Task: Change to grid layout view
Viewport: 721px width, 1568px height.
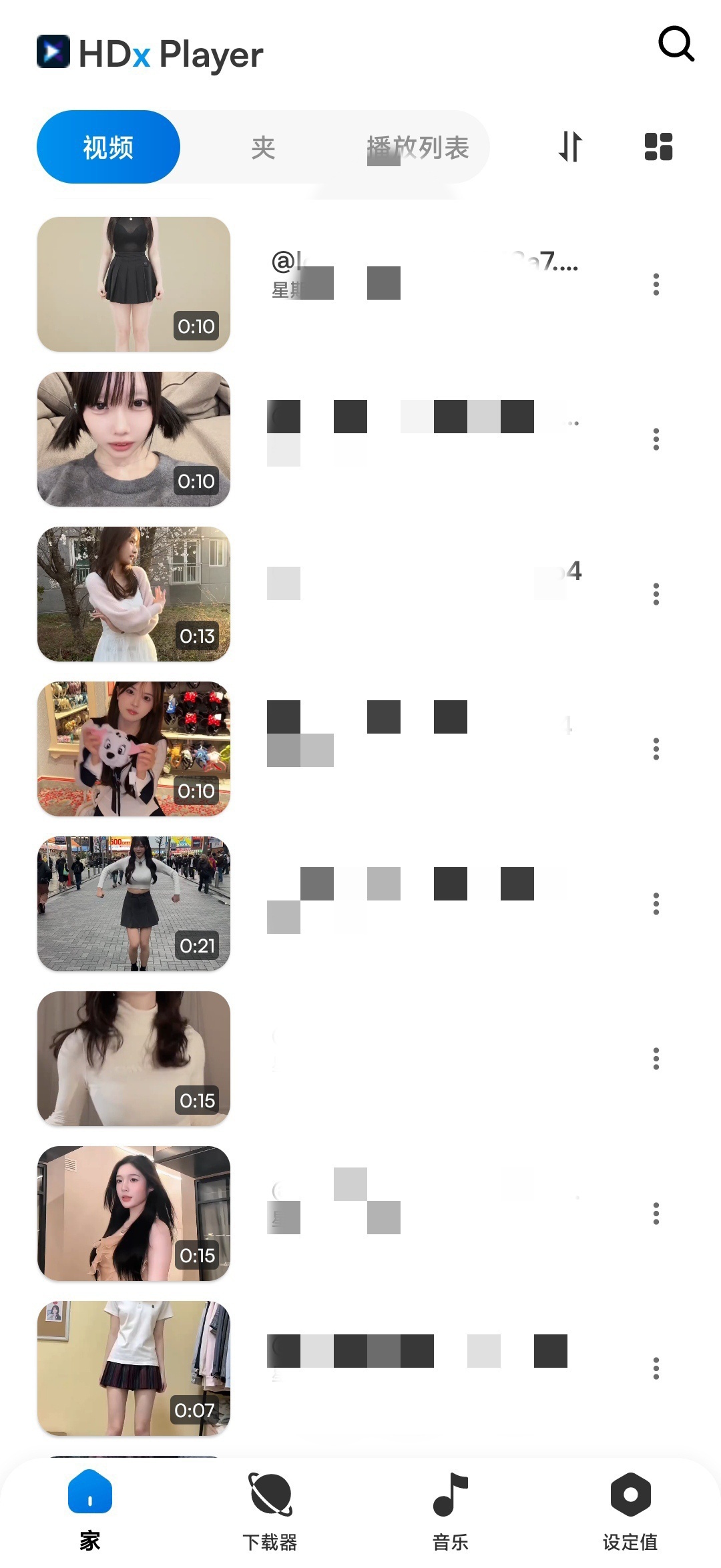Action: point(658,147)
